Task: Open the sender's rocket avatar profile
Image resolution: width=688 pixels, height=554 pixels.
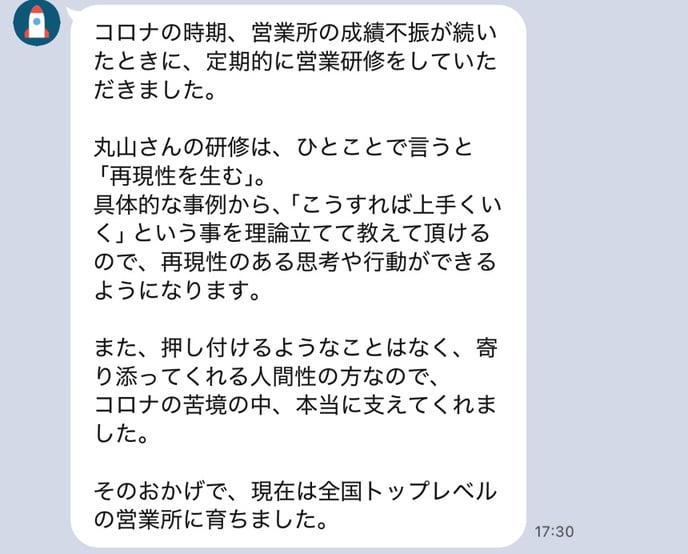Action: [x=36, y=21]
